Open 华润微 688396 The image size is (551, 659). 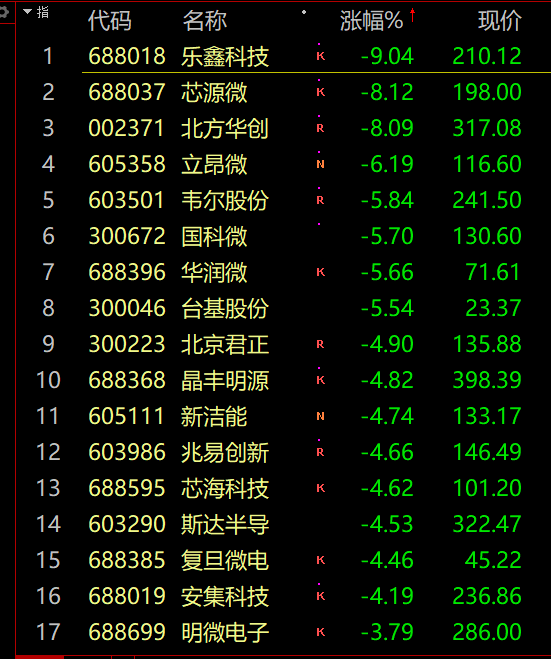[x=284, y=272]
